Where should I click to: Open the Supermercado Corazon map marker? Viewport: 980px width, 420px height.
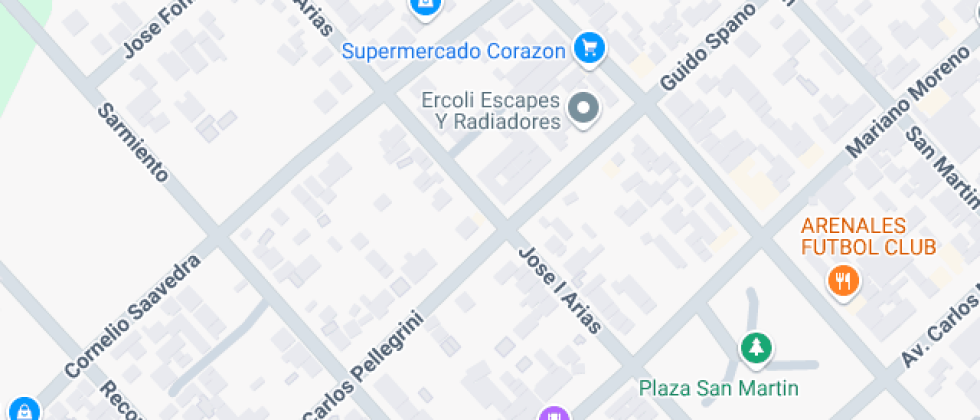click(589, 48)
